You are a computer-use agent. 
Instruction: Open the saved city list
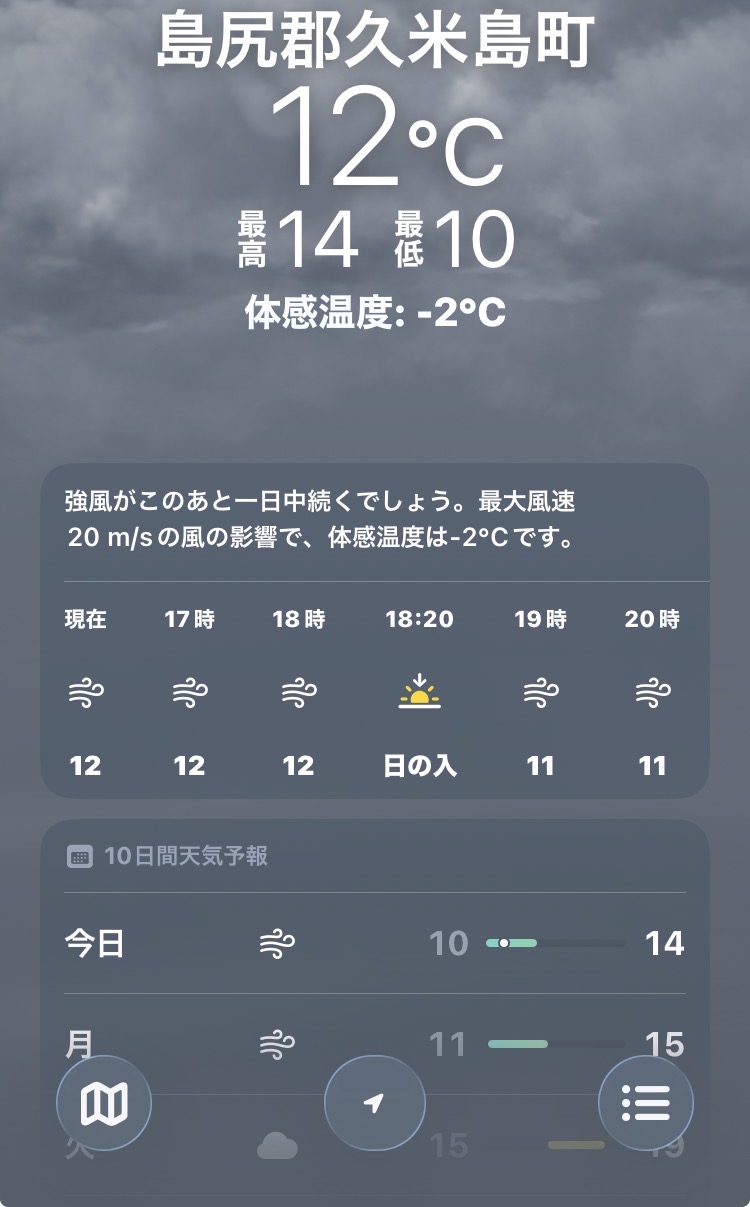(x=646, y=1104)
